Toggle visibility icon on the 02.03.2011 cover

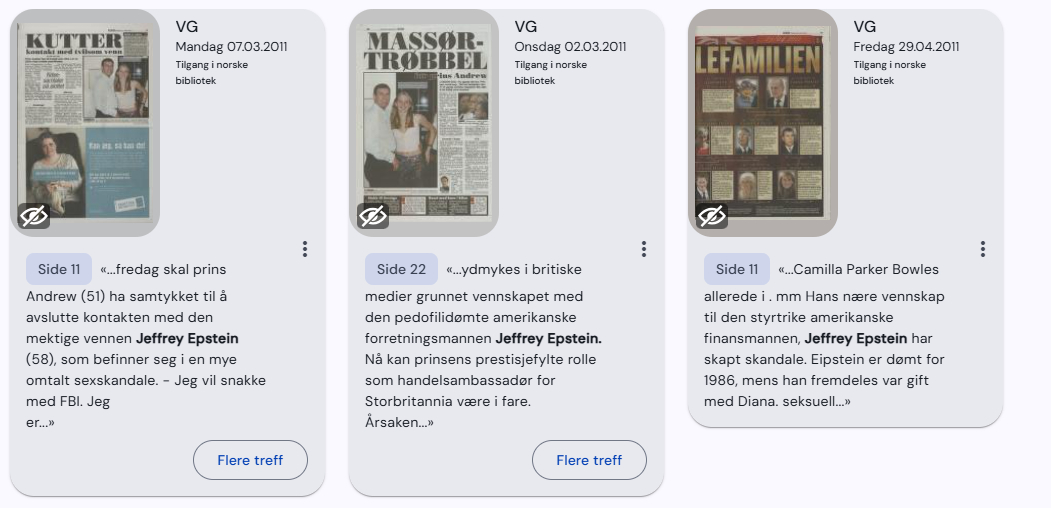coord(373,216)
